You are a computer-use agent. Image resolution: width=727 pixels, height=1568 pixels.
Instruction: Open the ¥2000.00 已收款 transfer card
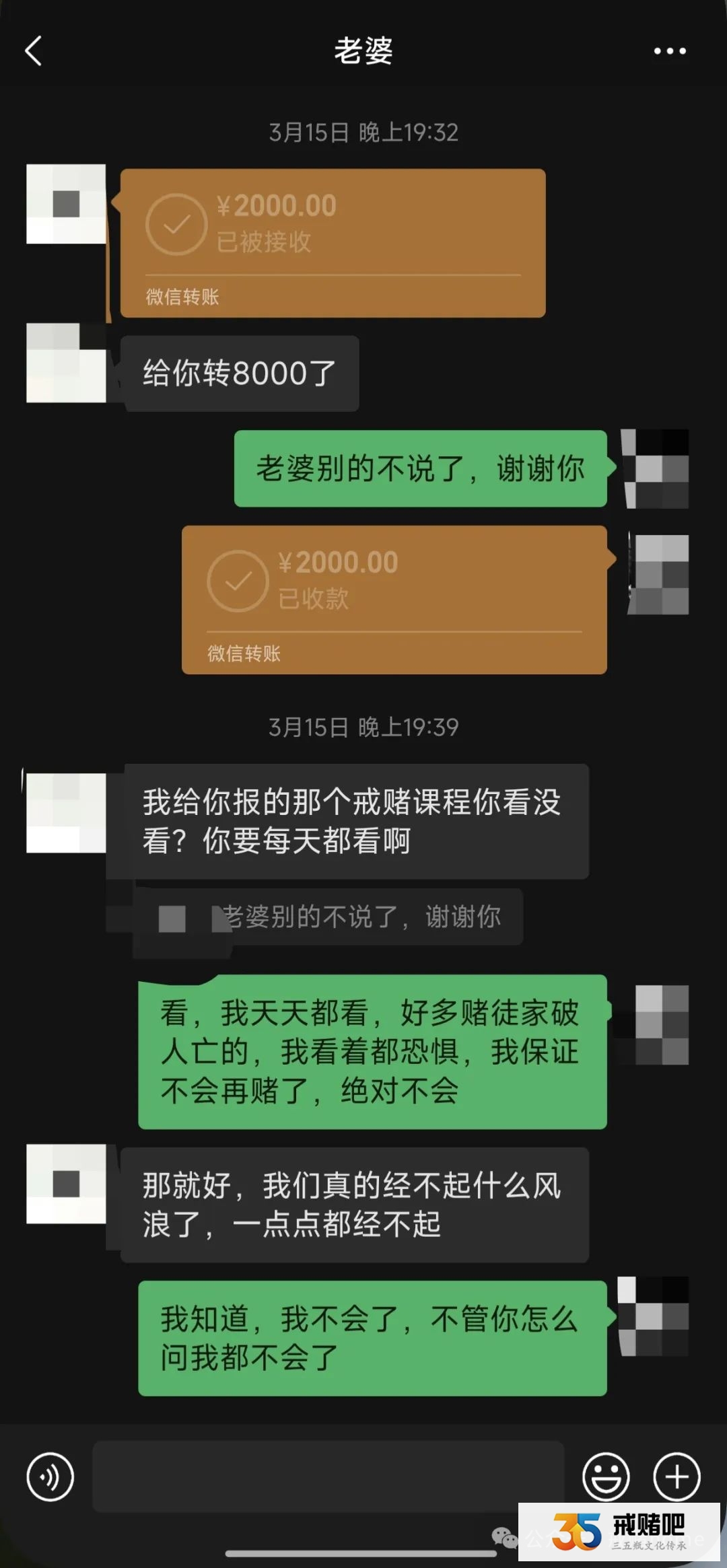(394, 599)
